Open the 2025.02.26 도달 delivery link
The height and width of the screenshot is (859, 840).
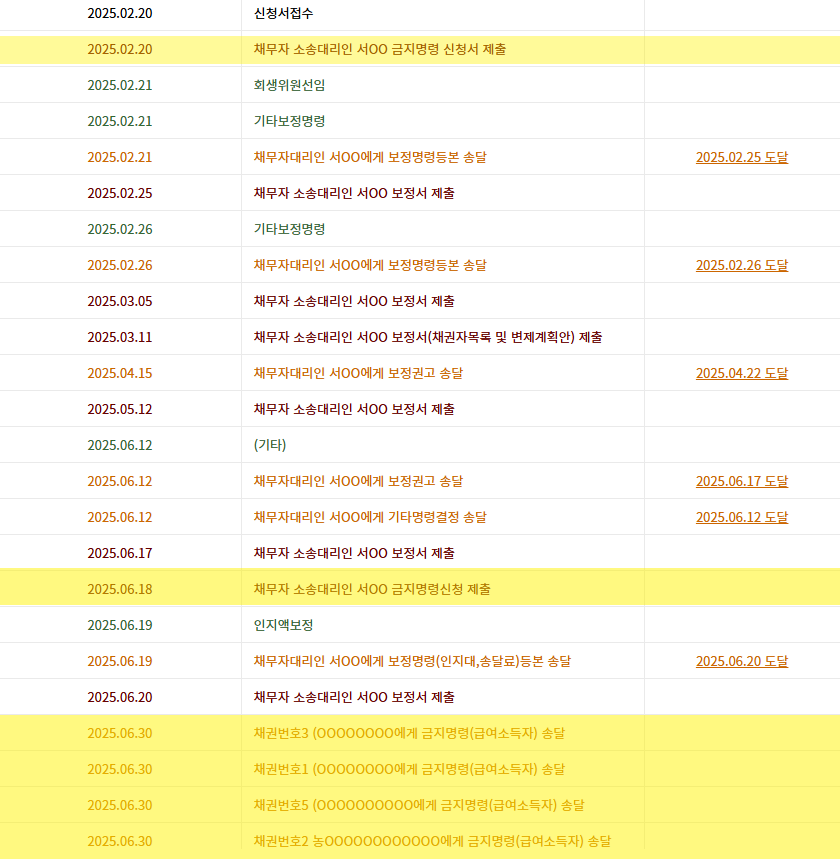pyautogui.click(x=741, y=265)
